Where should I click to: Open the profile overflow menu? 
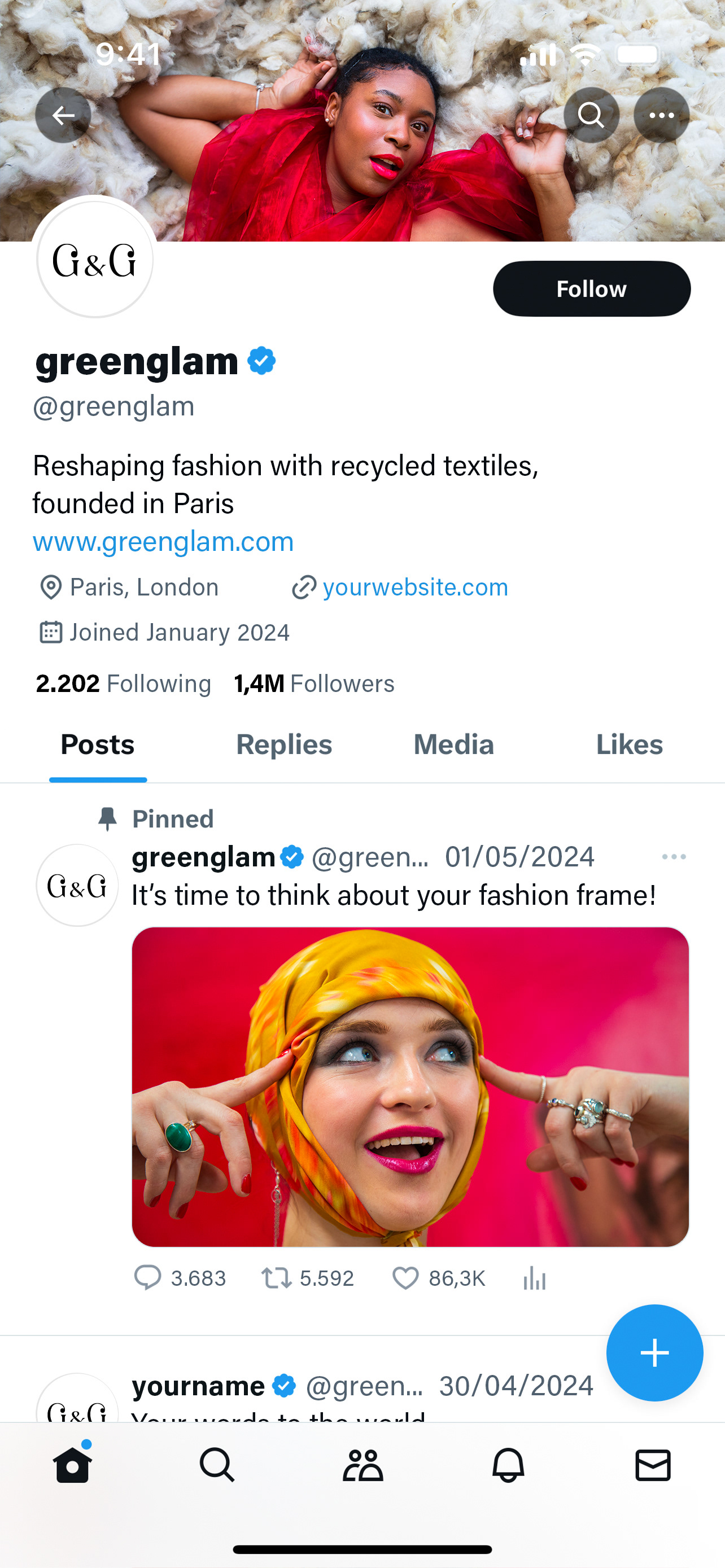661,115
